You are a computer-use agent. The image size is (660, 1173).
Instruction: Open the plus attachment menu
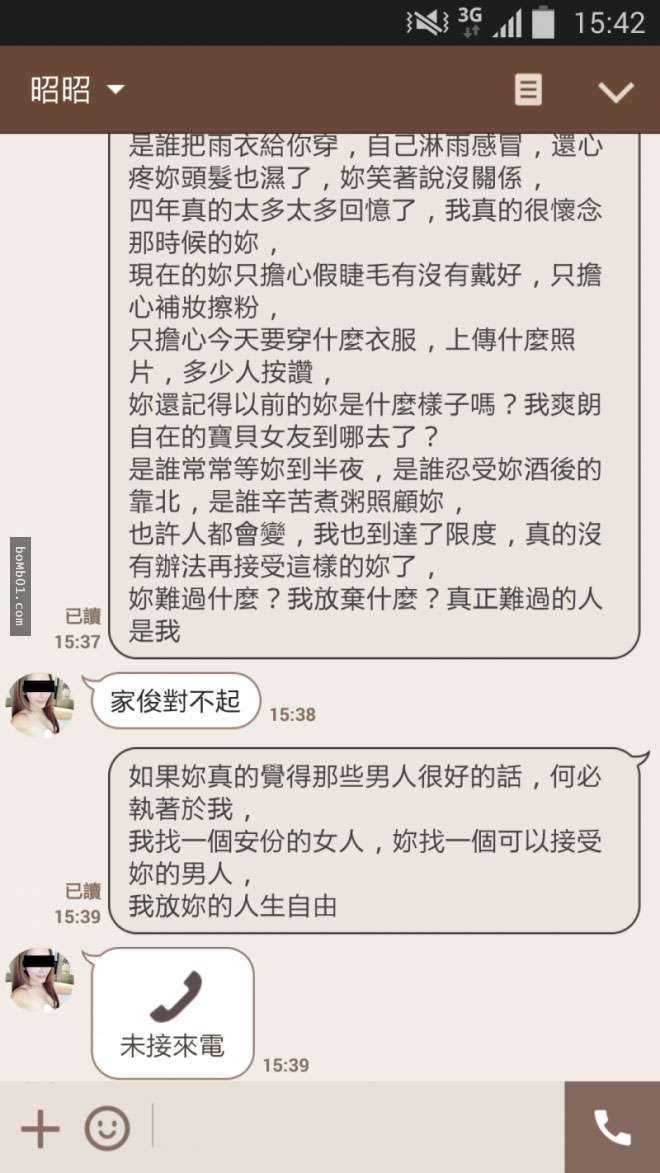(40, 1129)
